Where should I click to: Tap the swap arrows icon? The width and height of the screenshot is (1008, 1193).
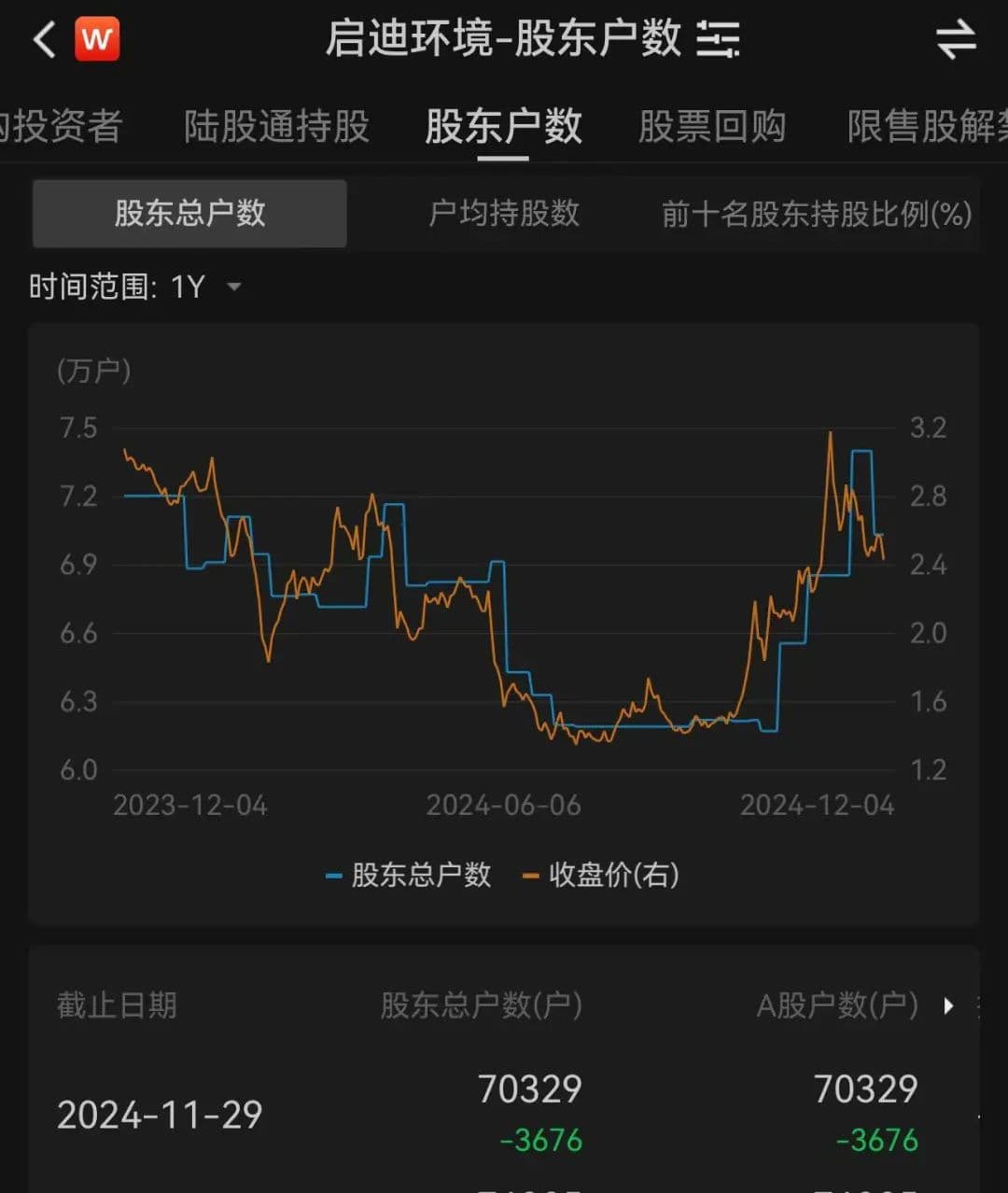956,40
